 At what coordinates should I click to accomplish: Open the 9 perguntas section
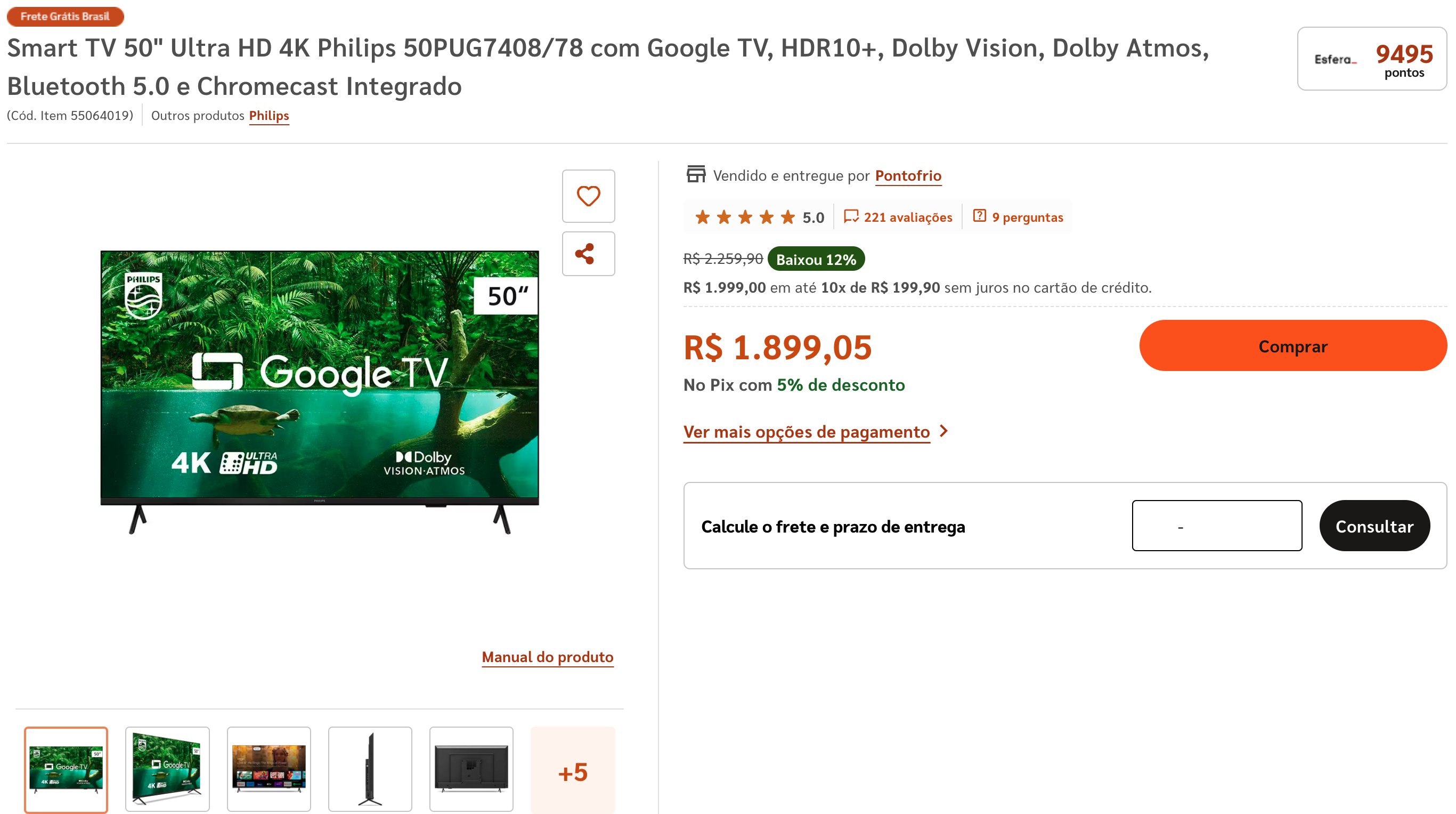1018,217
